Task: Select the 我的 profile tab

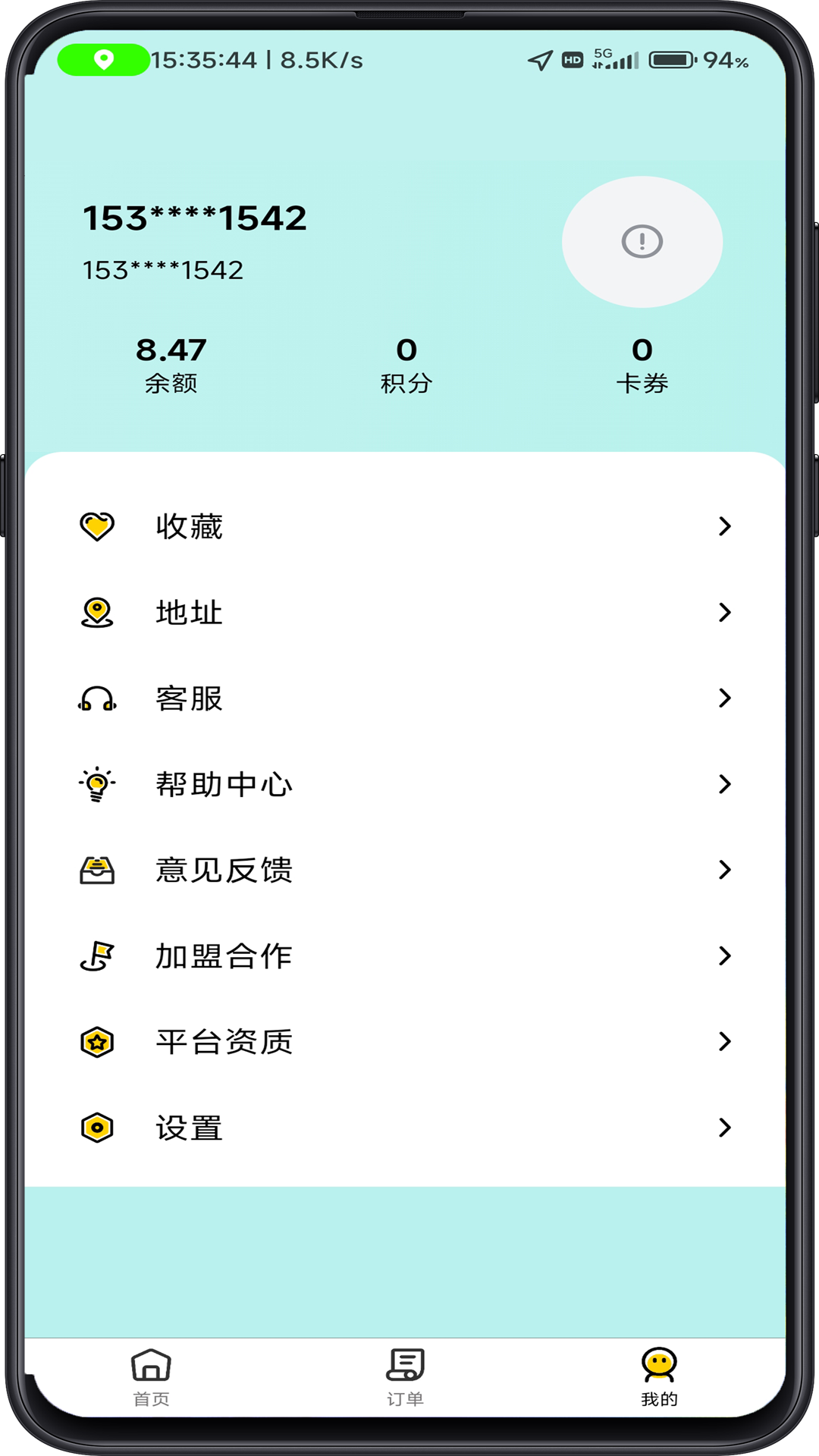Action: coord(658,1376)
